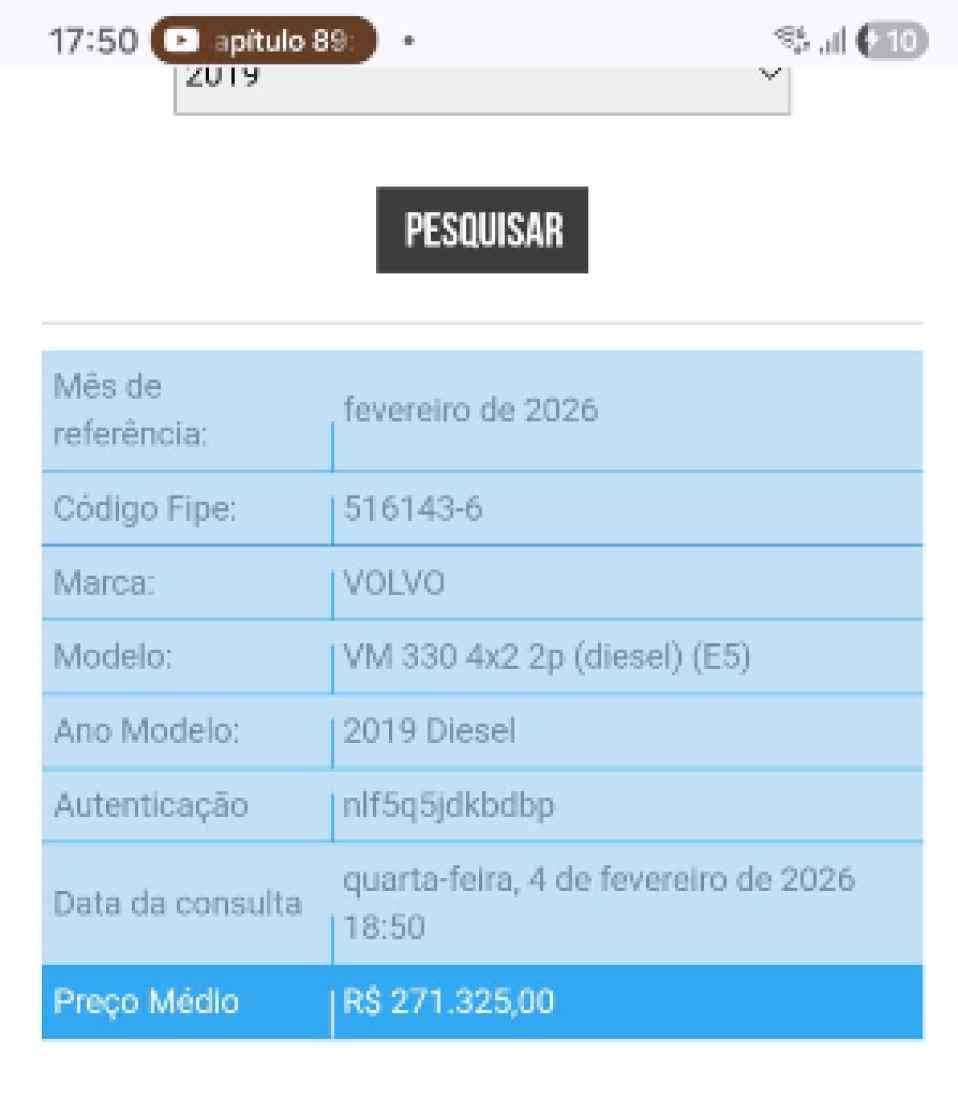Viewport: 958px width, 1100px height.
Task: Tap the PESQUISAR button
Action: point(482,230)
